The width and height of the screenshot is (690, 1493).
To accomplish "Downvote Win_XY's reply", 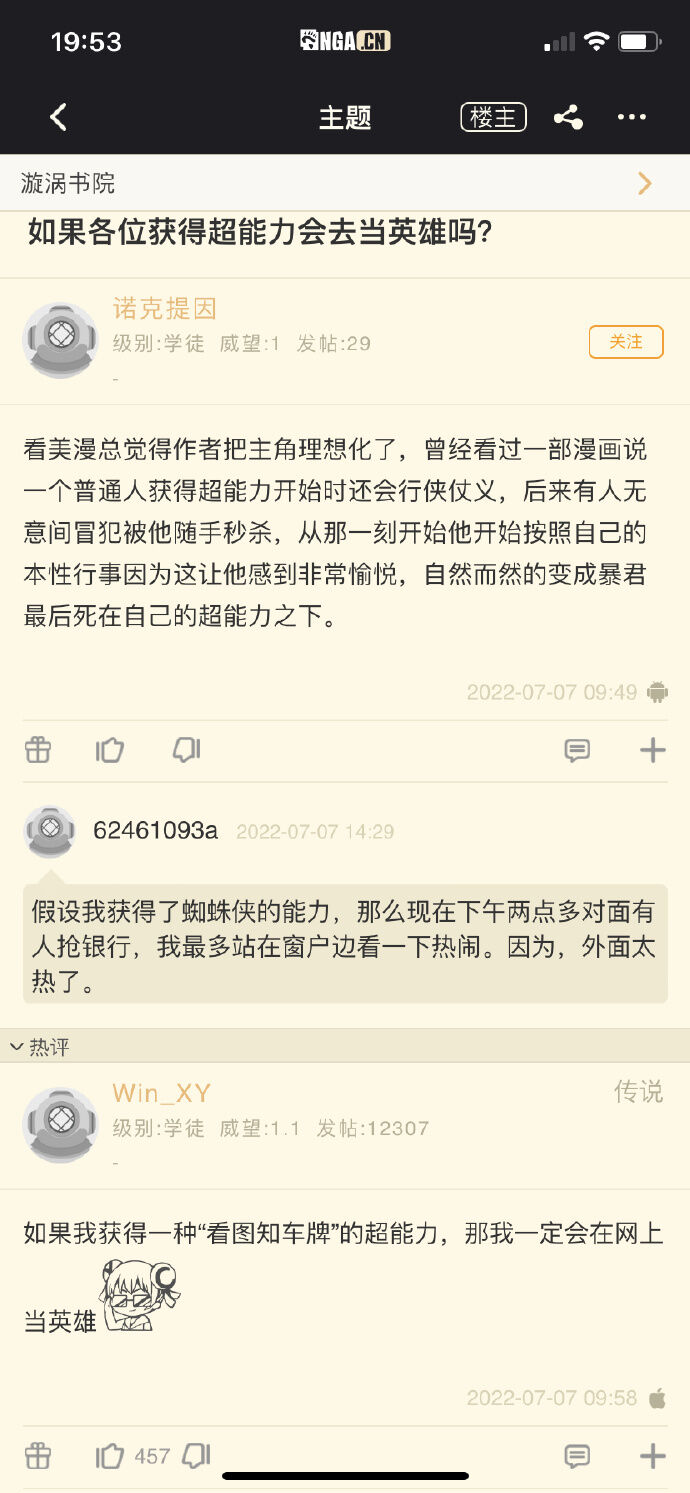I will tap(197, 1455).
